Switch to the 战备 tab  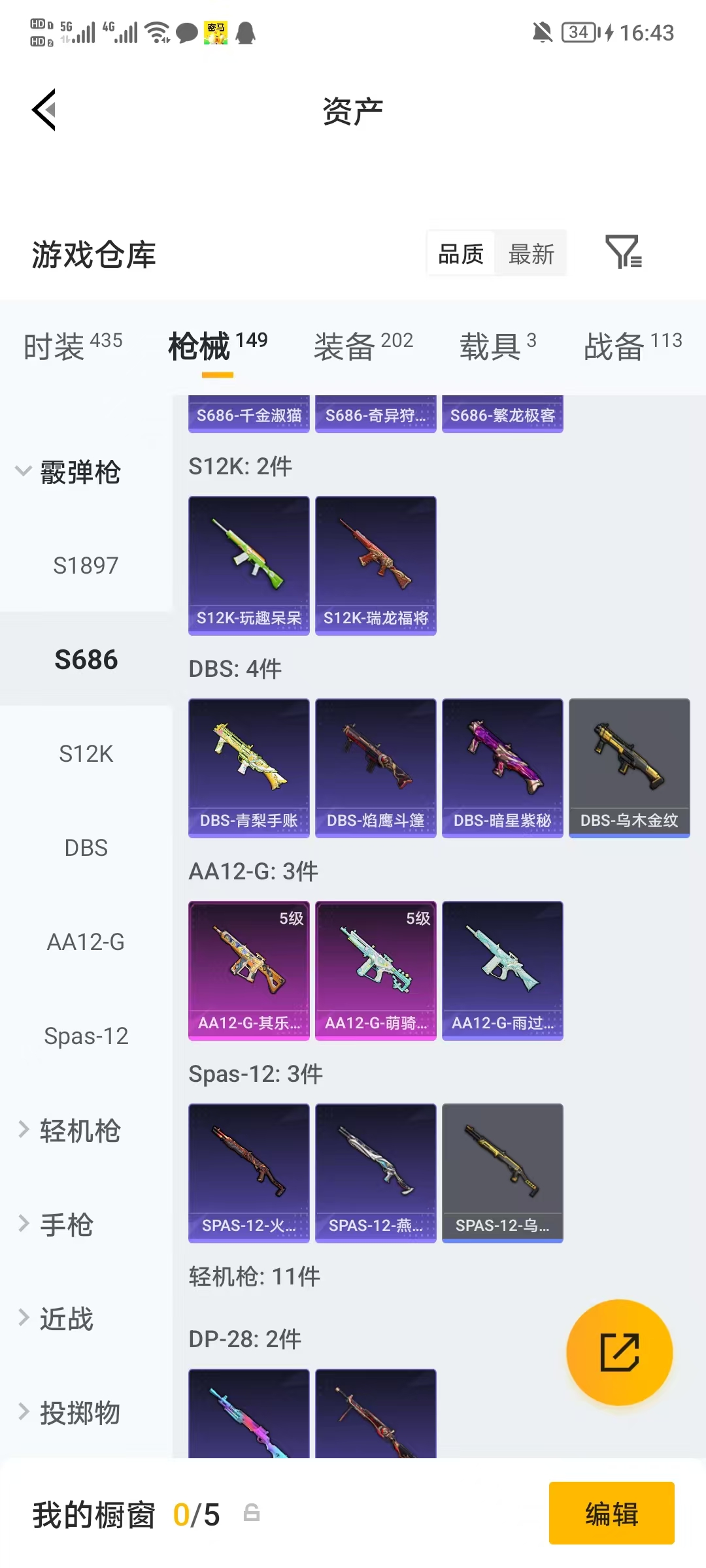pos(632,345)
